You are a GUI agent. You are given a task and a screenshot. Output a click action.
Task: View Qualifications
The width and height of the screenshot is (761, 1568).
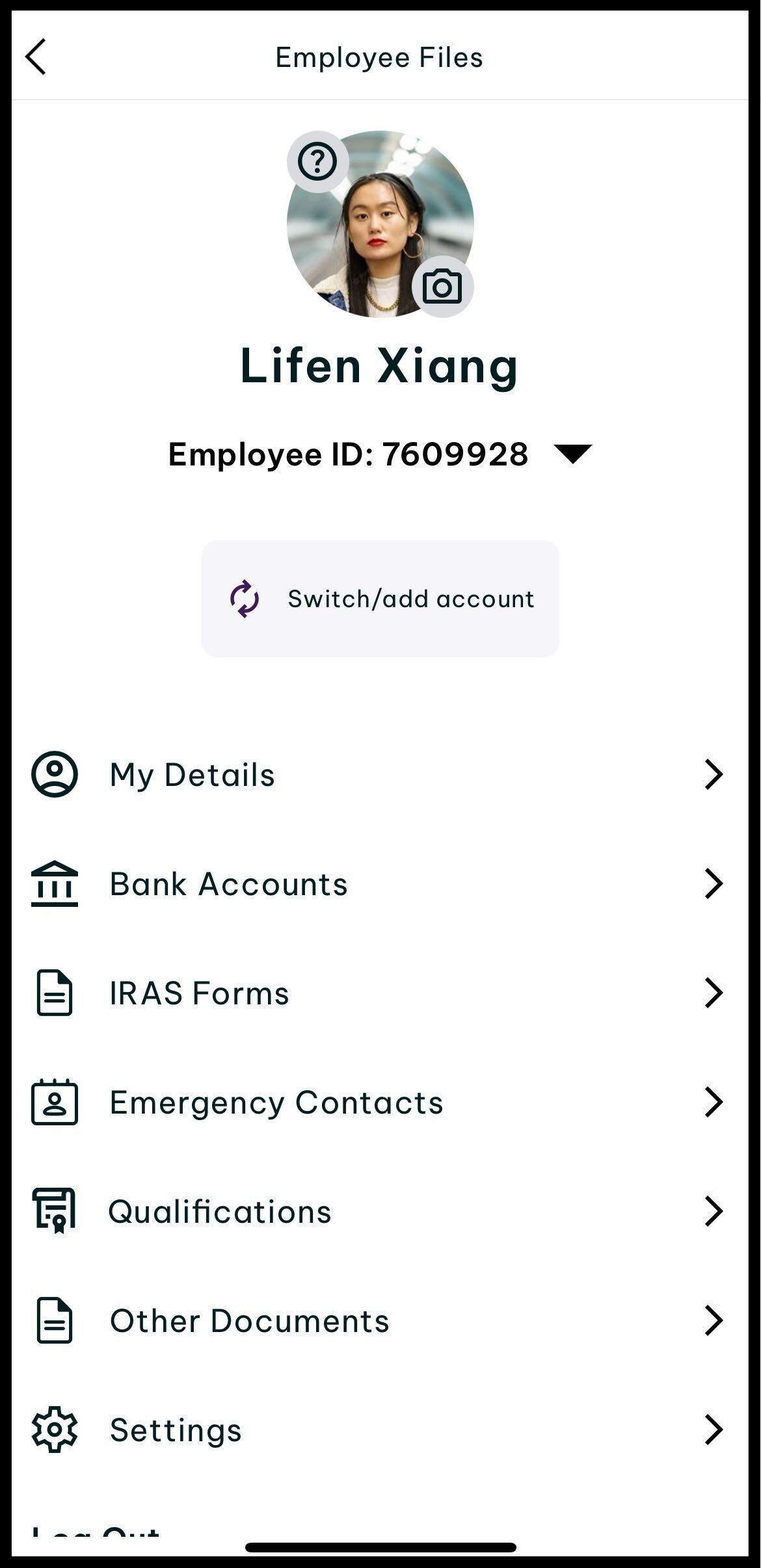pos(380,1211)
